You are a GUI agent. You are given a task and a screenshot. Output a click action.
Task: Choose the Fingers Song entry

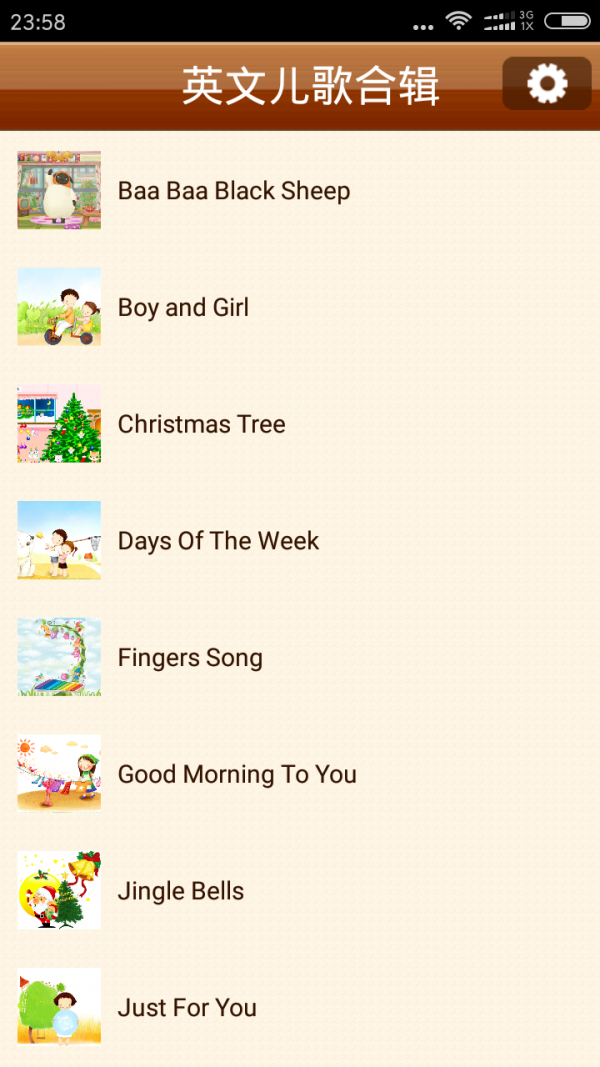coord(190,658)
